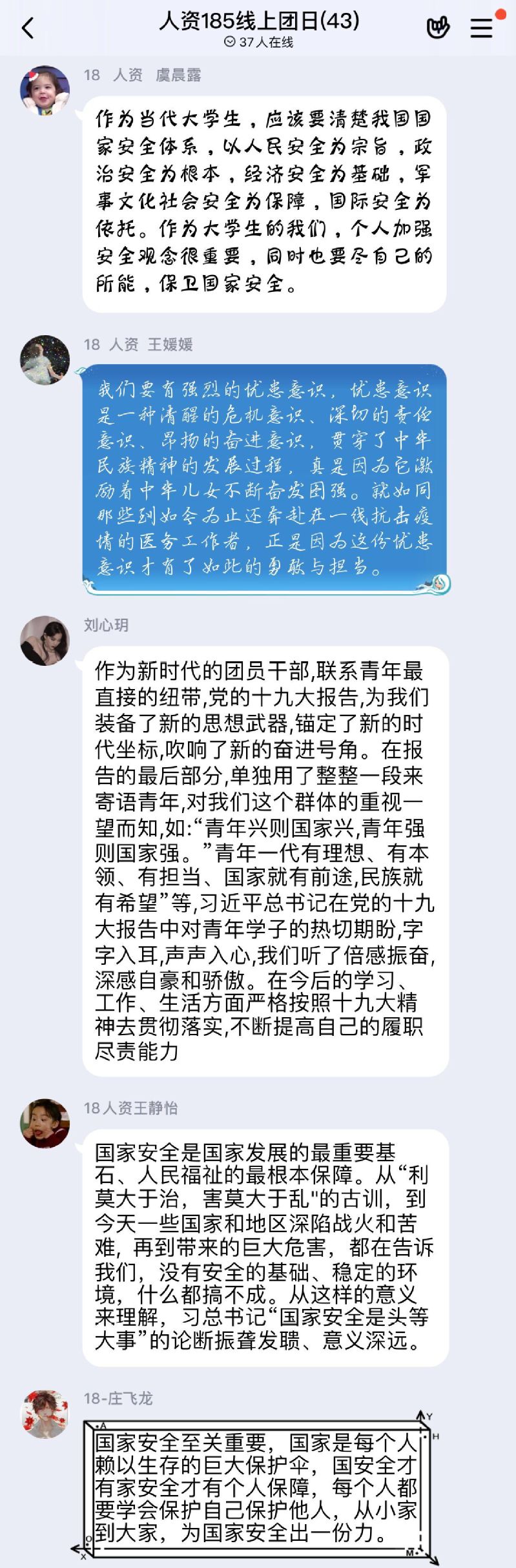View 刘心玥's profile avatar
This screenshot has width=516, height=1568.
[45, 640]
